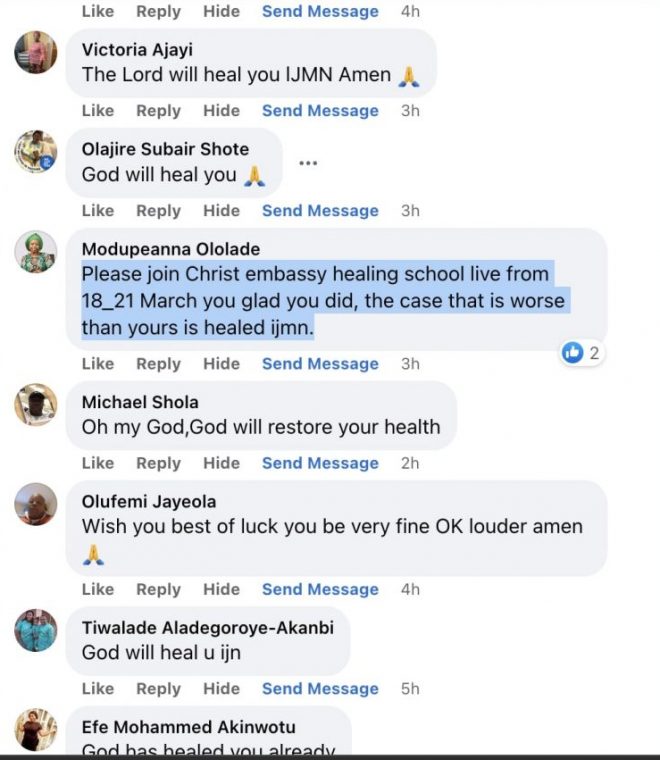Like Michael Shola's comment
This screenshot has width=660, height=760.
tap(98, 463)
